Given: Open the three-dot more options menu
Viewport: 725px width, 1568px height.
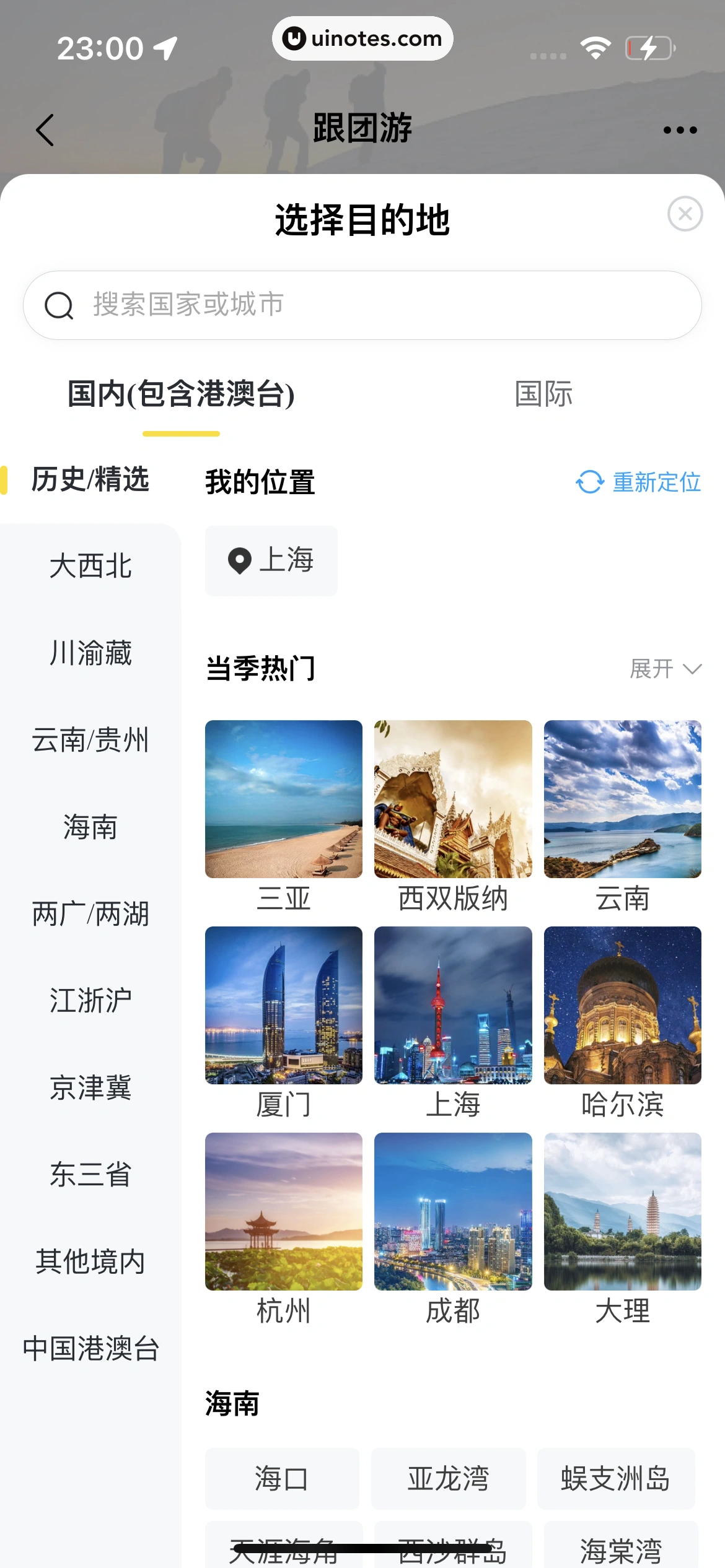Looking at the screenshot, I should point(680,130).
